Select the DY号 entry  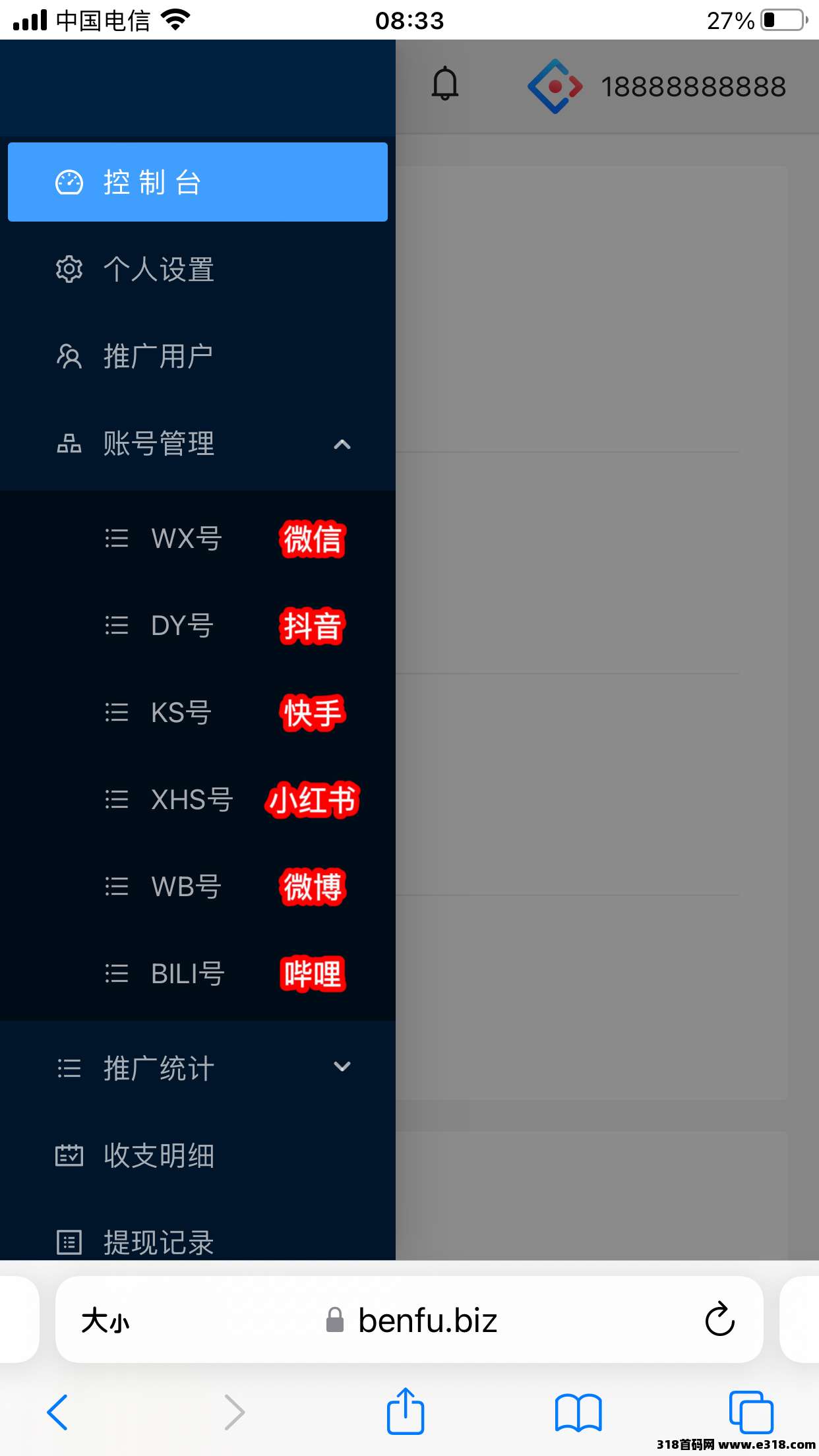(x=182, y=626)
